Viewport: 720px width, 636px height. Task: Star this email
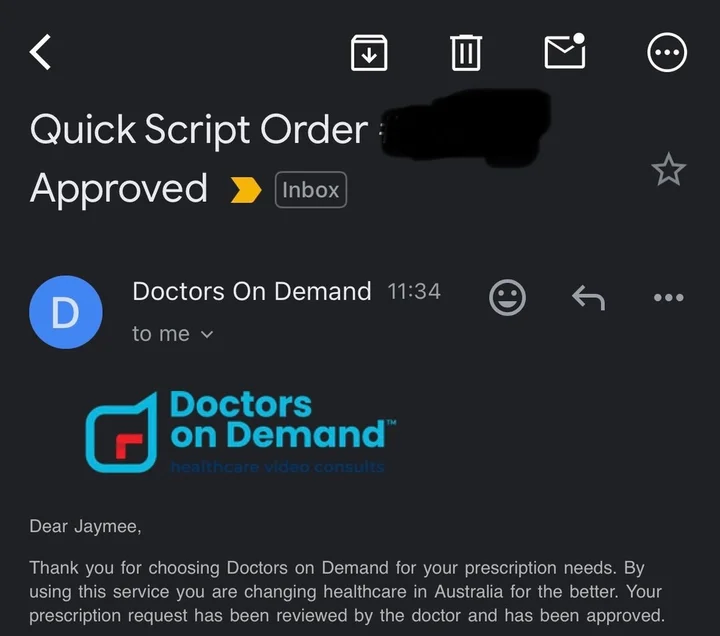[x=668, y=171]
